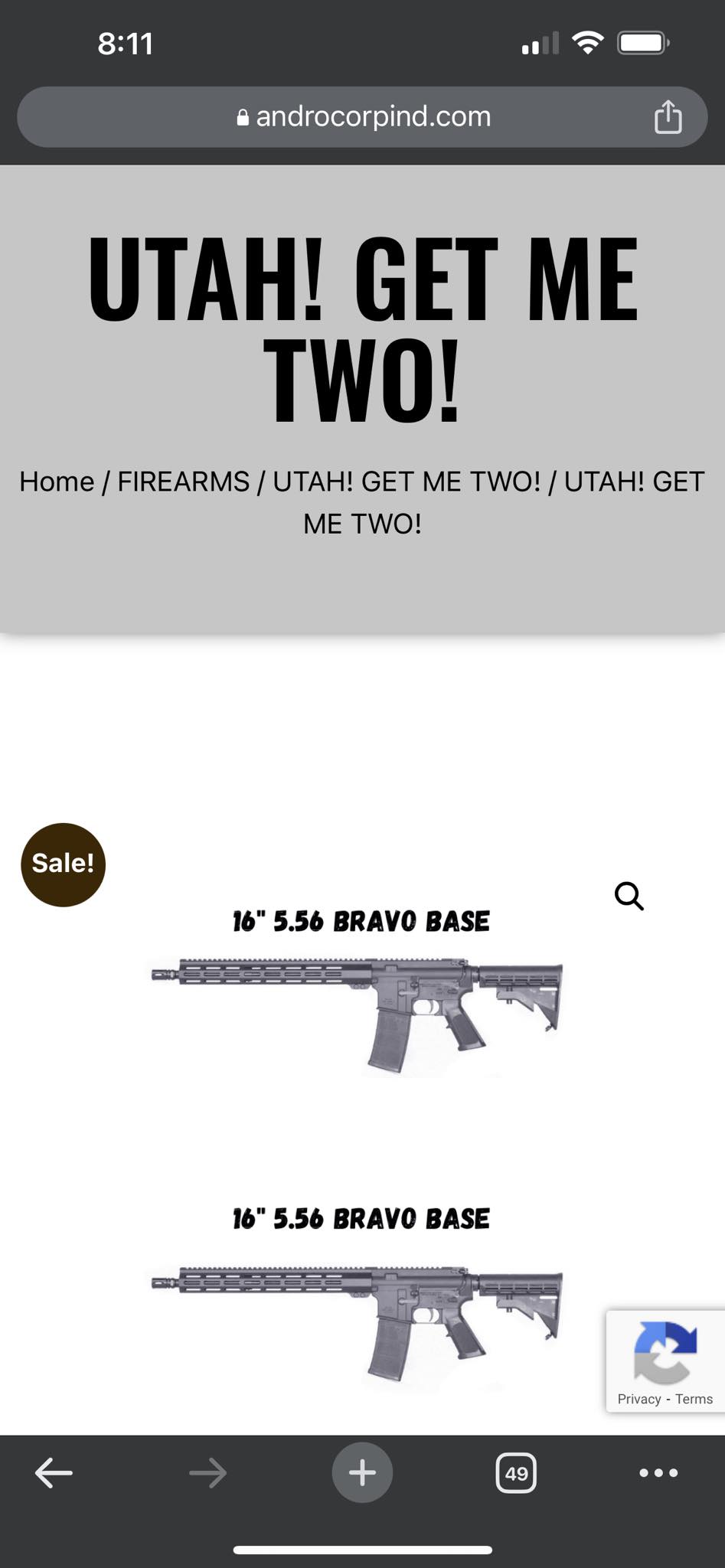Go to the FIREARMS breadcrumb link
Image resolution: width=725 pixels, height=1568 pixels.
[x=183, y=482]
